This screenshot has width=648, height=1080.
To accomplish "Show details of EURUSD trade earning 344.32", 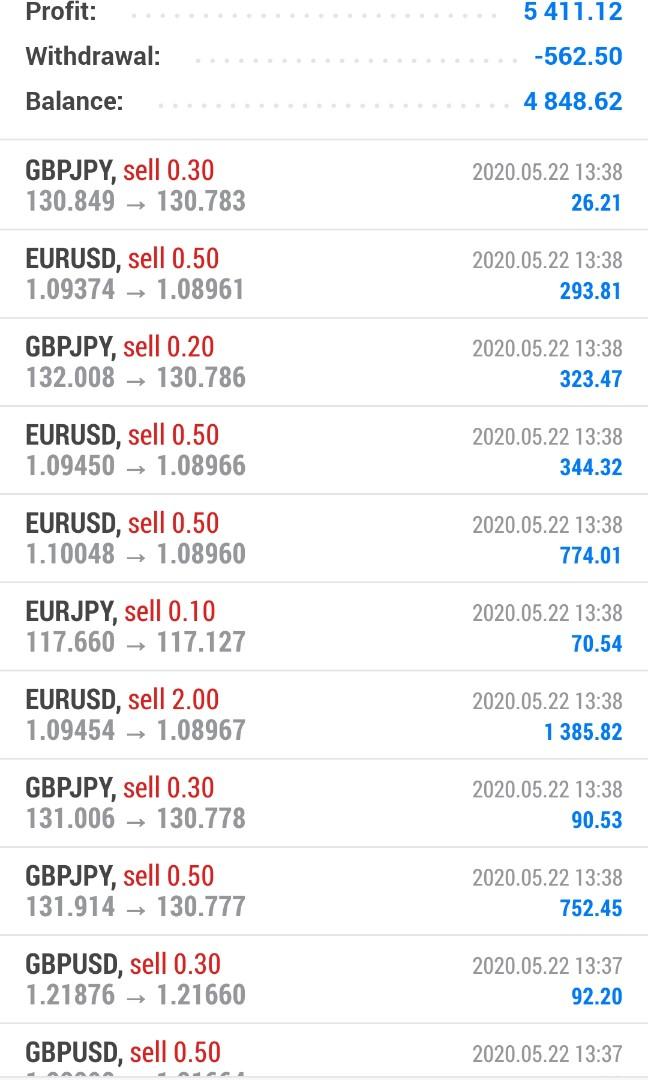I will [324, 450].
